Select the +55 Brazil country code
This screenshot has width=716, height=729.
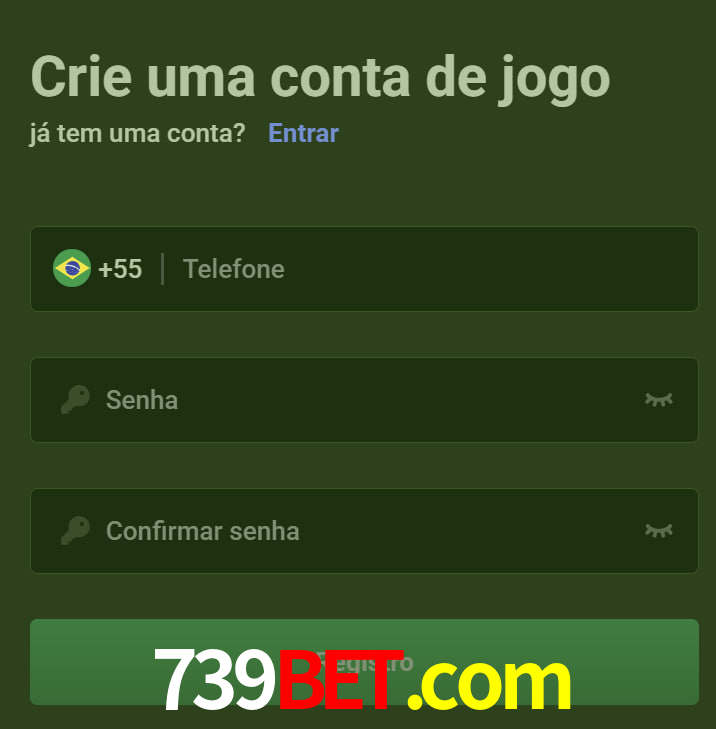click(98, 269)
